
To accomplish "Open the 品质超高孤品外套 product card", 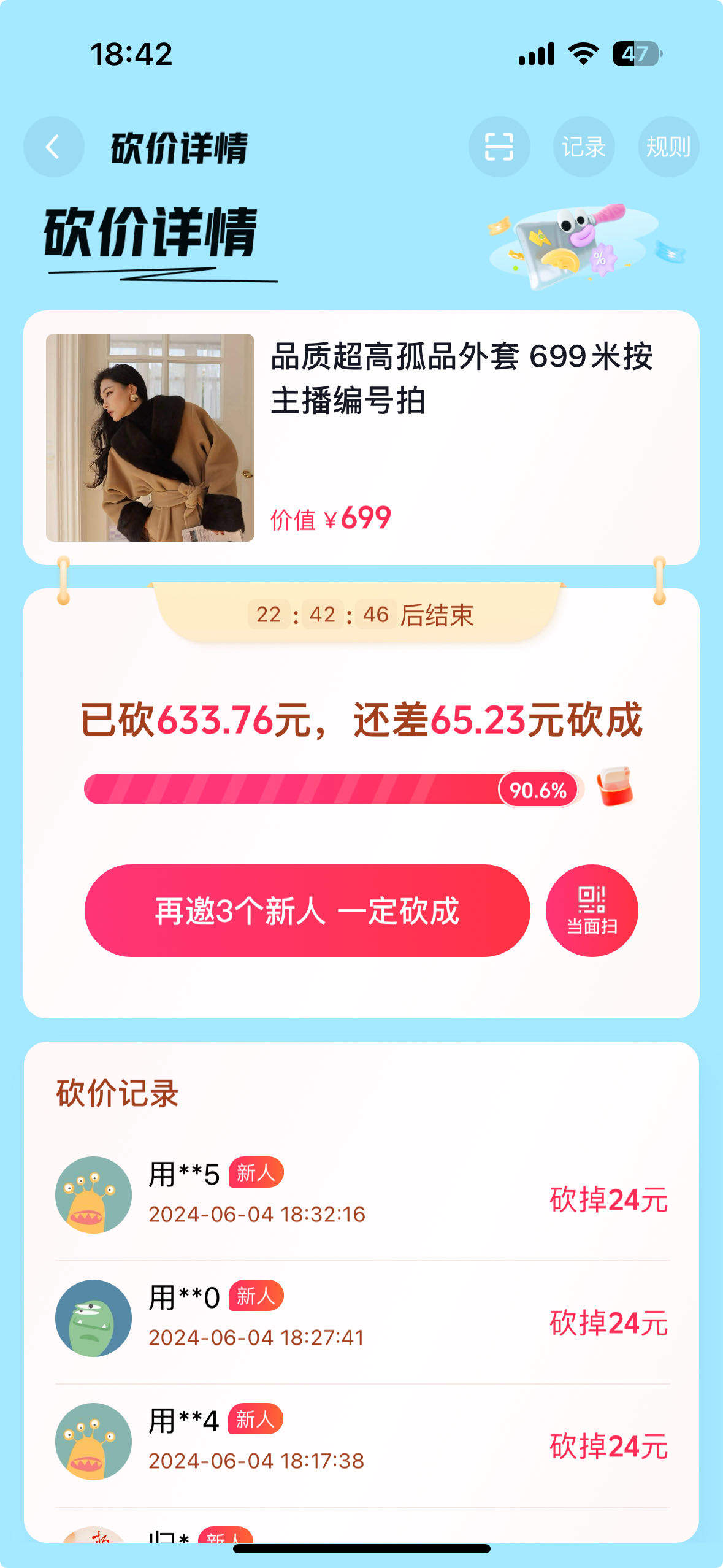I will [x=361, y=437].
